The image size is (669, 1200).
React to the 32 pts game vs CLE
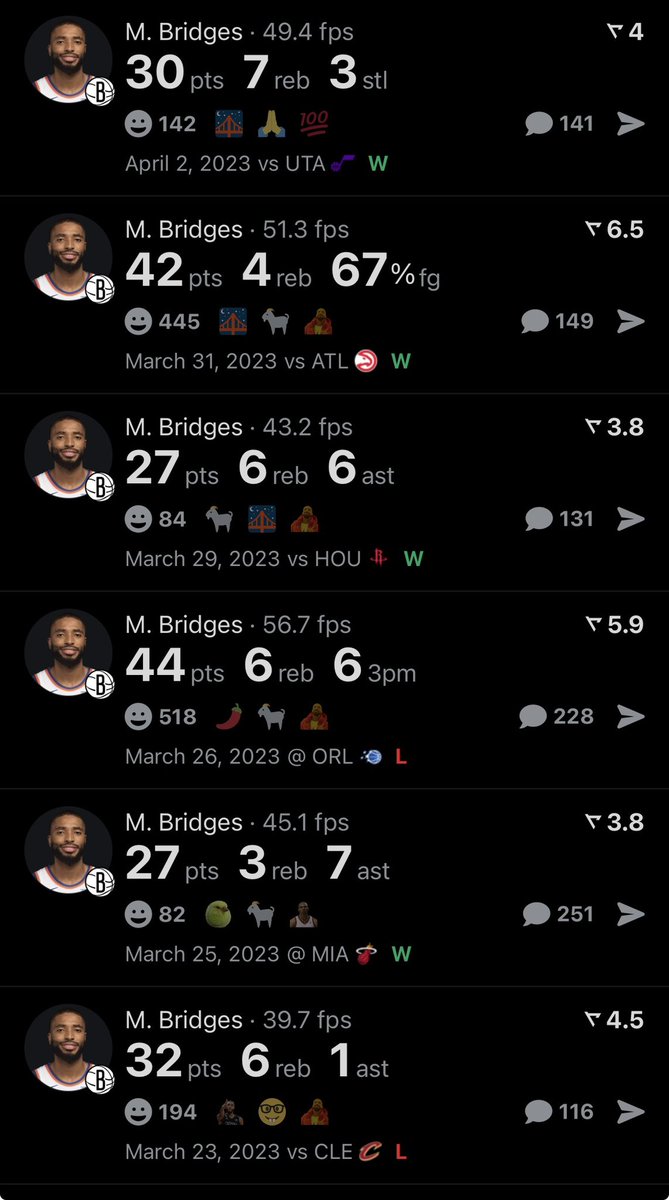[x=139, y=1111]
